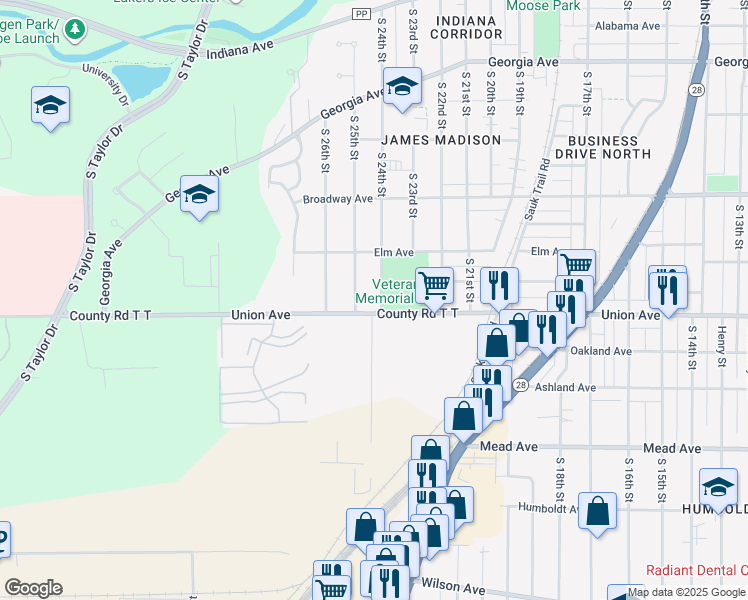Tap the shopping bag marker near Oakland Ave
The height and width of the screenshot is (600, 748).
click(x=497, y=343)
